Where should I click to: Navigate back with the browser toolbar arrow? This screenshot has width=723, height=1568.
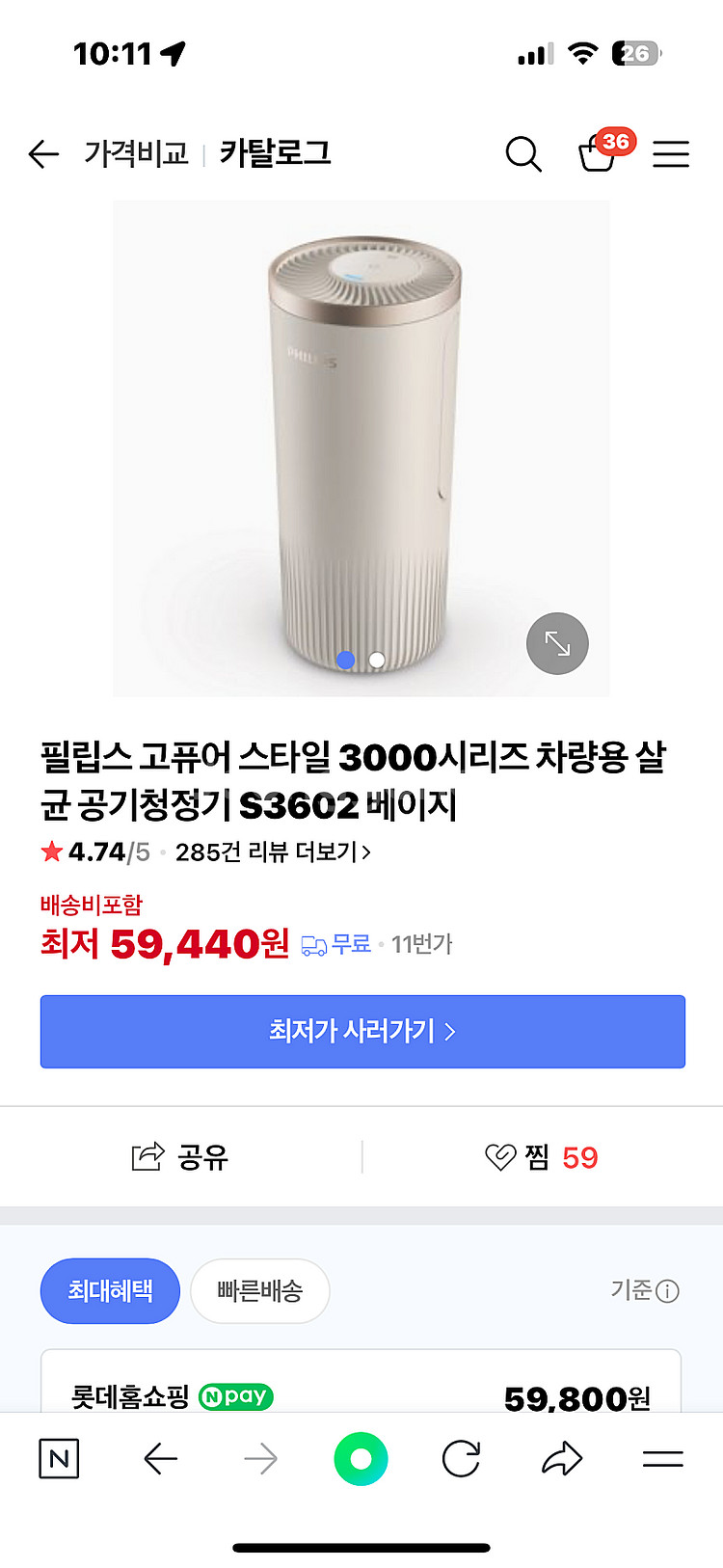tap(161, 1459)
